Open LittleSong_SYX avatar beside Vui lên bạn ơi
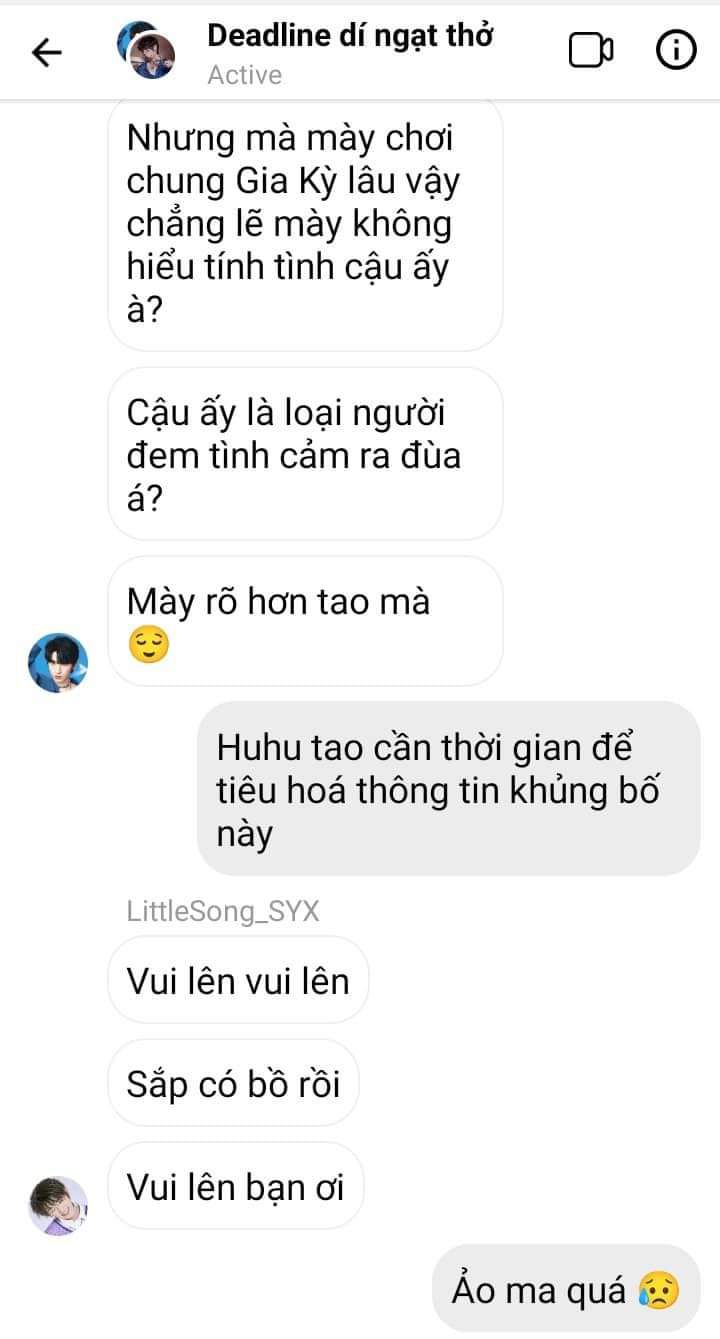This screenshot has width=720, height=1339. coord(58,1205)
